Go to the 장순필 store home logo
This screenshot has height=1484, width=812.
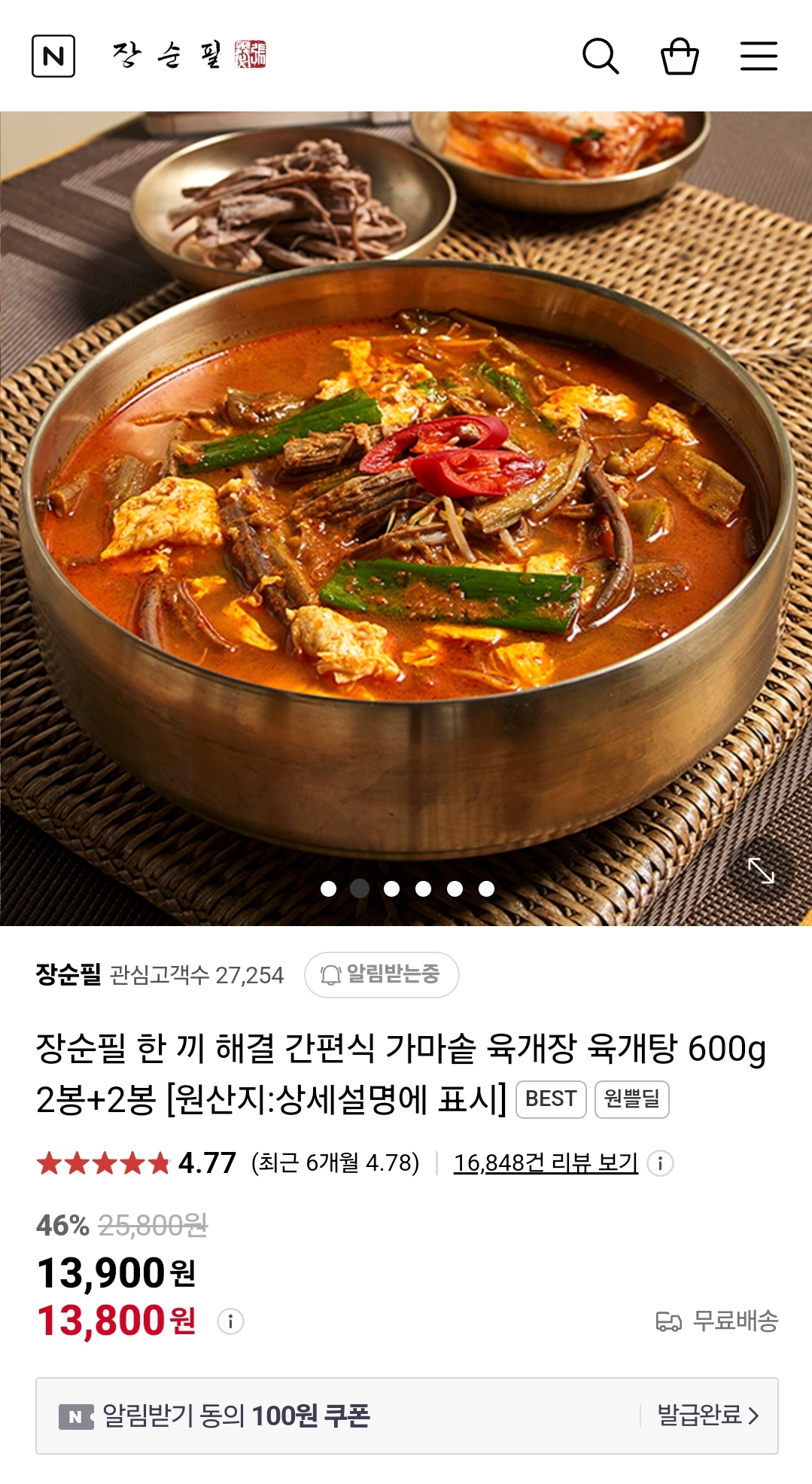pyautogui.click(x=189, y=55)
